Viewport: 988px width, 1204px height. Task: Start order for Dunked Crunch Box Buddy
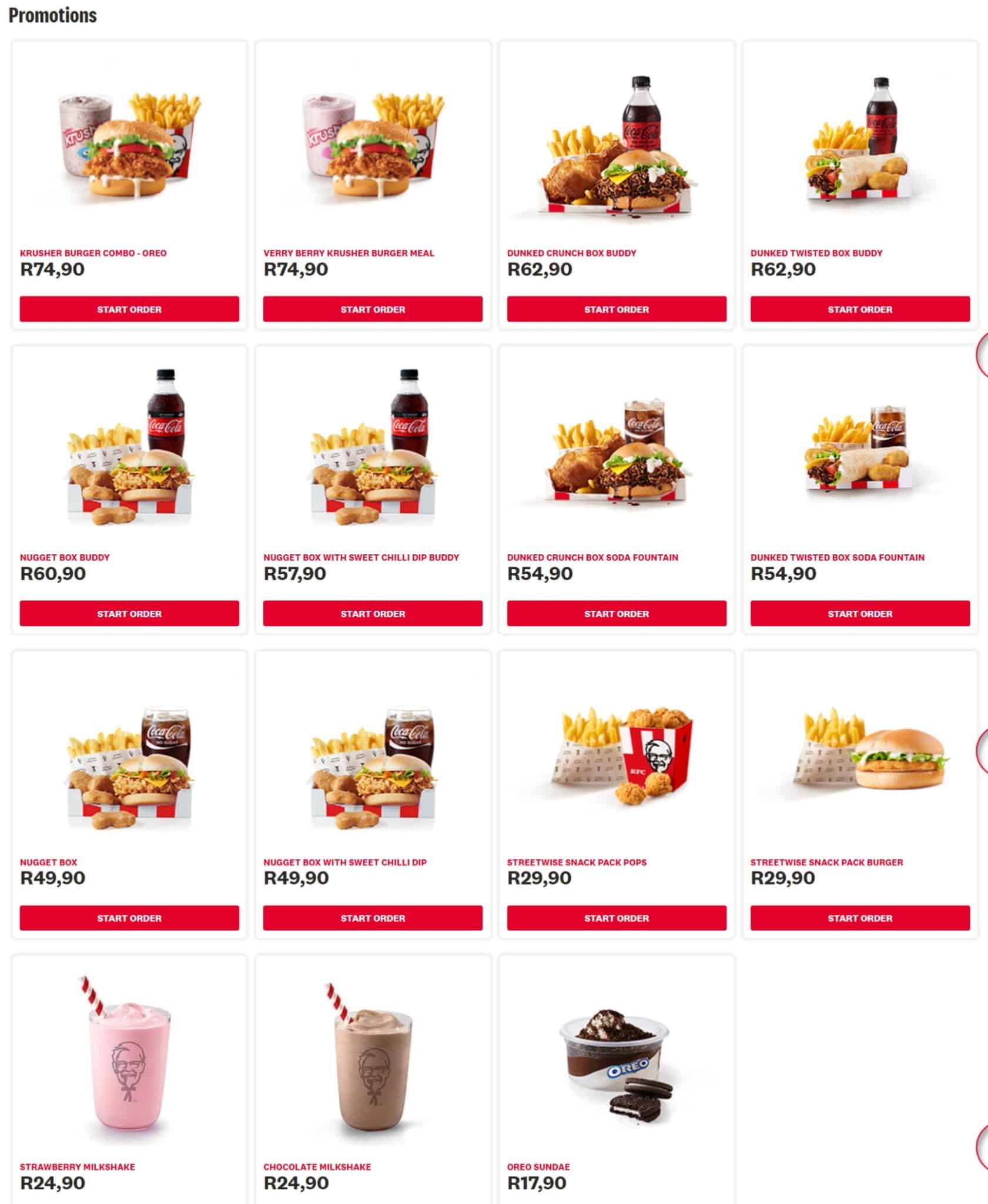(x=615, y=308)
